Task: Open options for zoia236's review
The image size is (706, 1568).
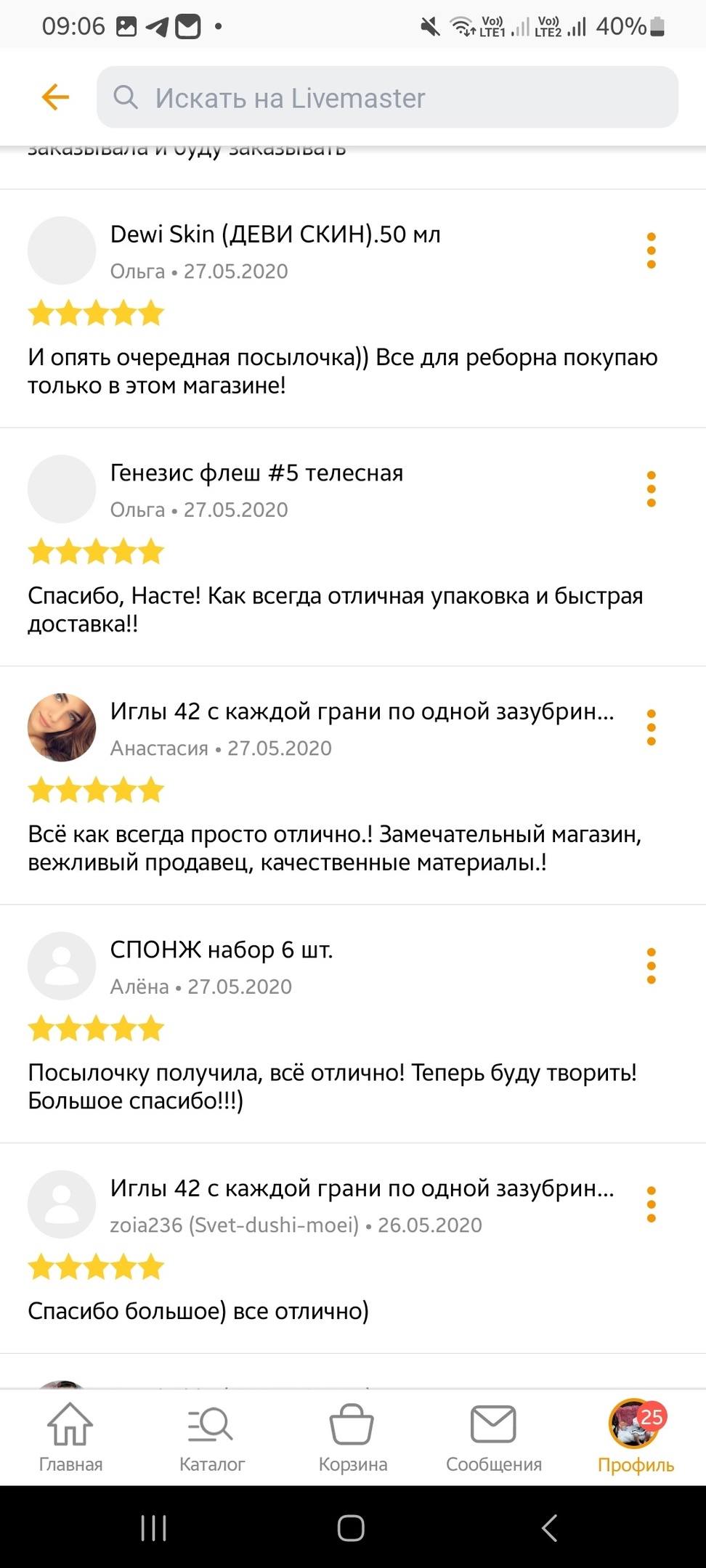Action: tap(651, 1204)
